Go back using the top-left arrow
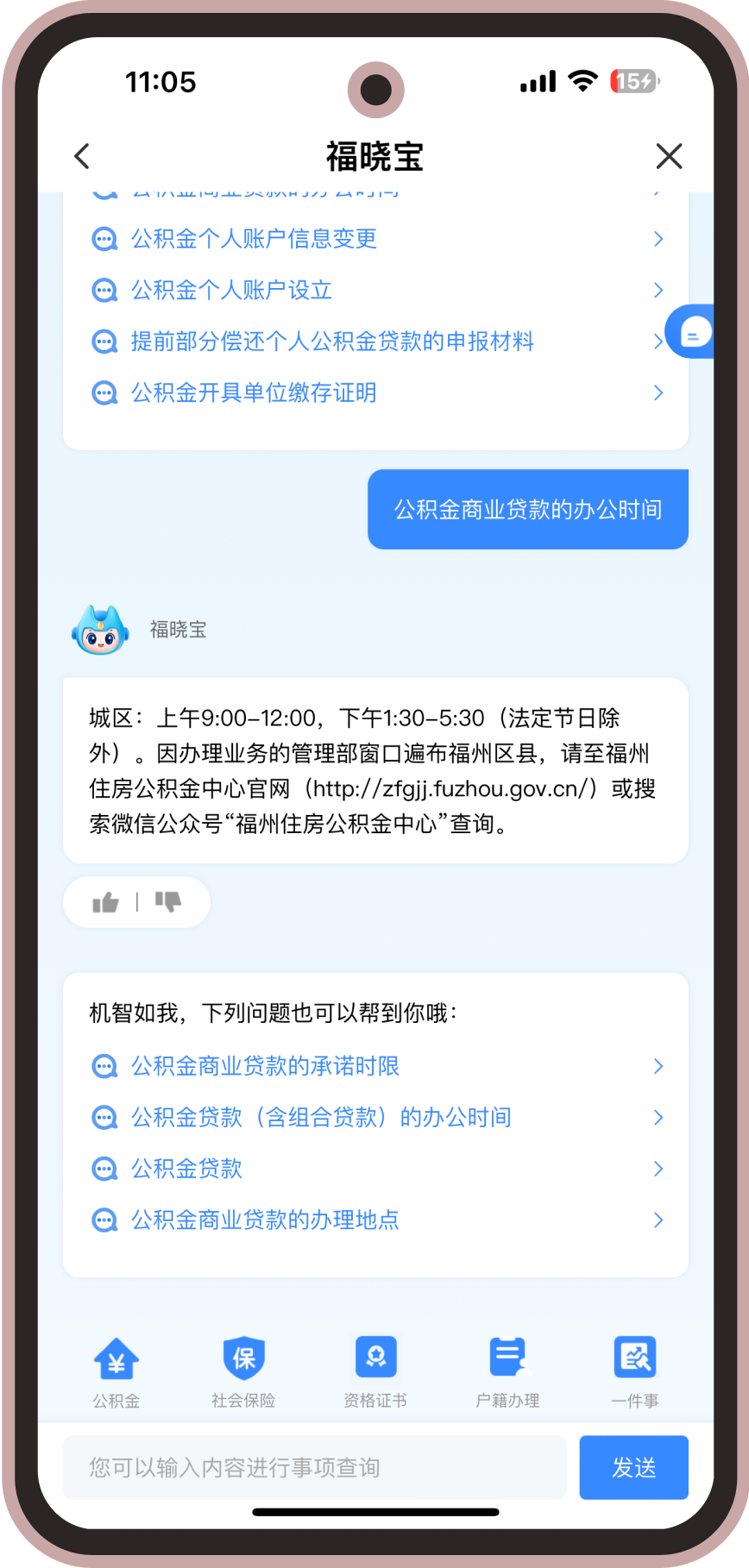 [82, 156]
